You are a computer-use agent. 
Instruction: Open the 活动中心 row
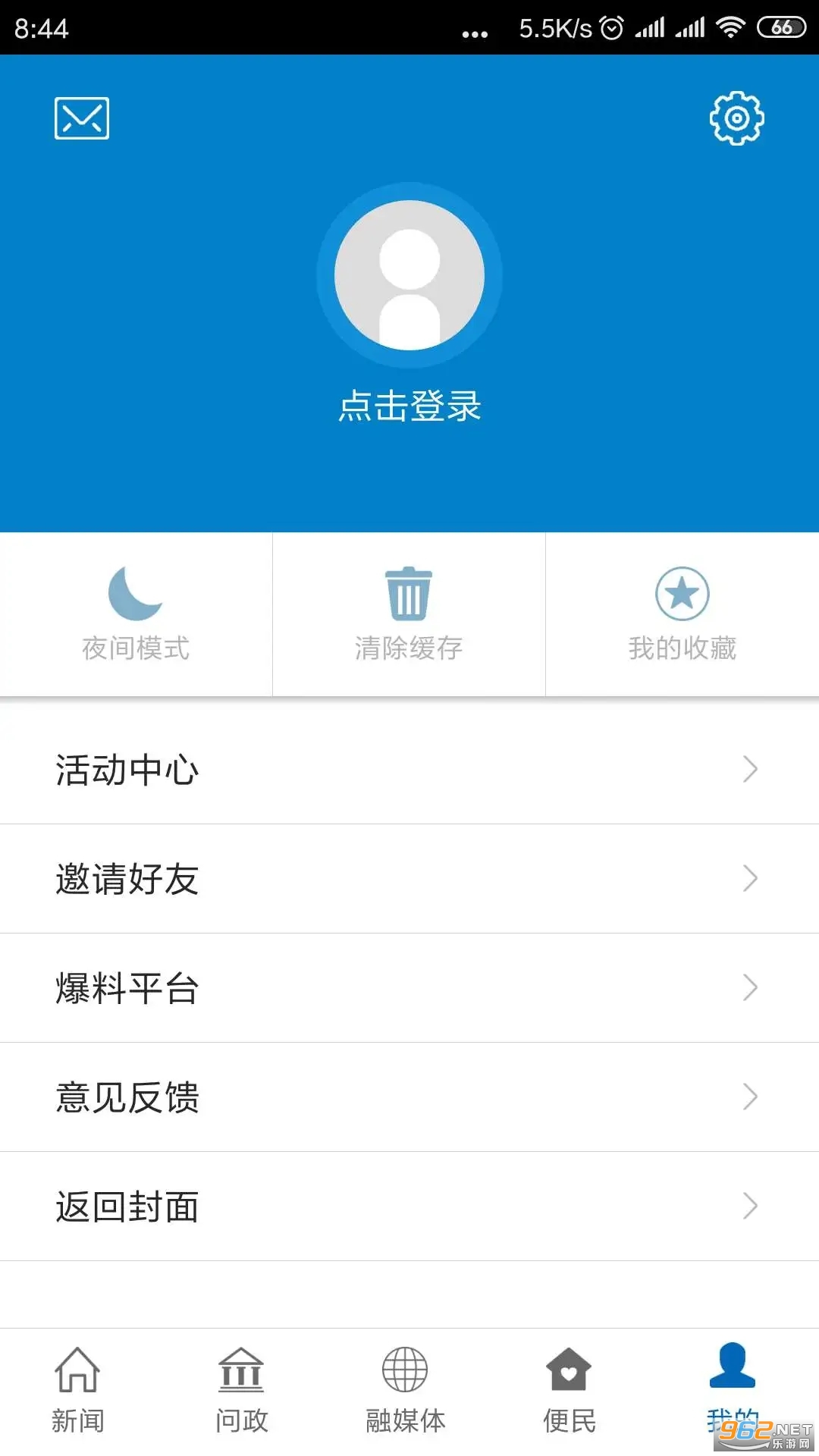coord(409,770)
